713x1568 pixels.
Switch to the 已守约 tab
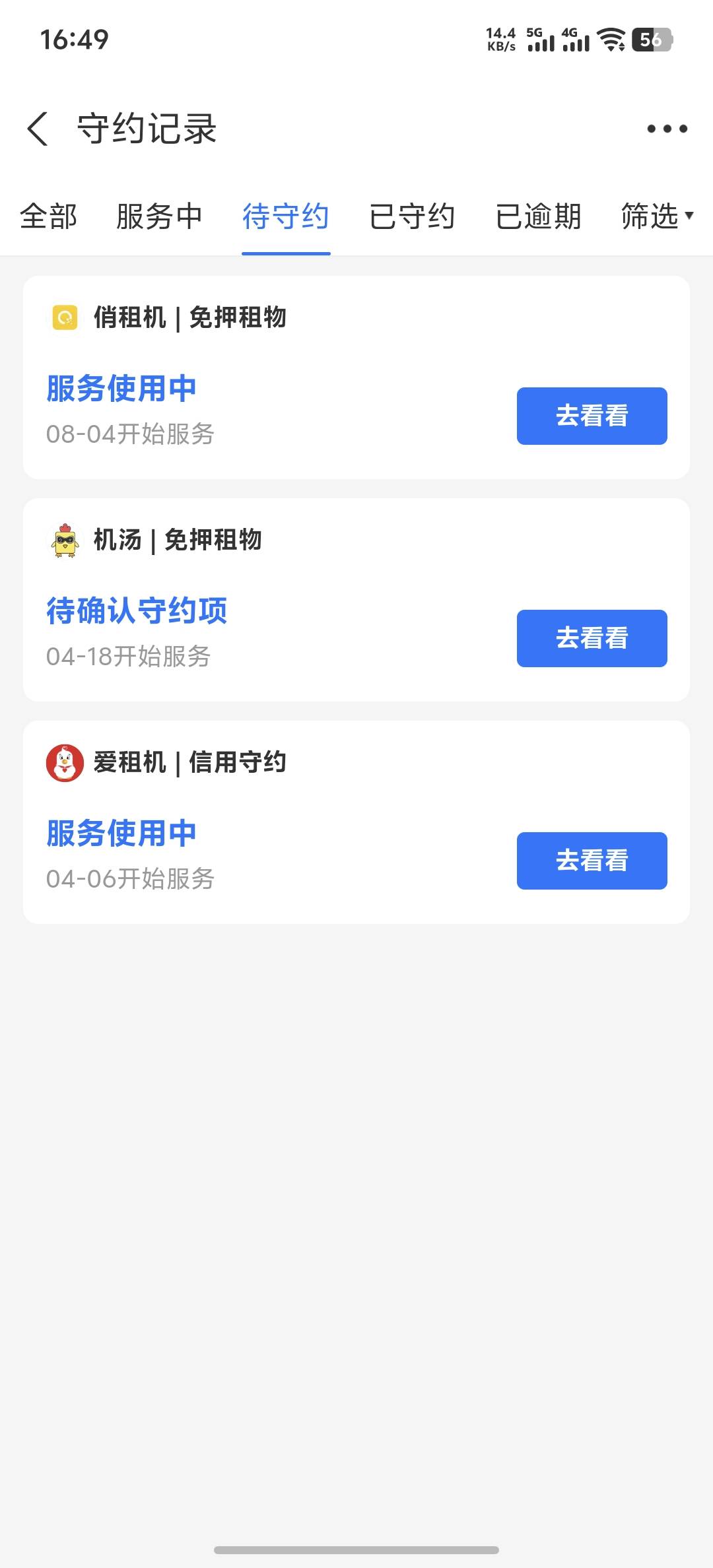(x=412, y=216)
